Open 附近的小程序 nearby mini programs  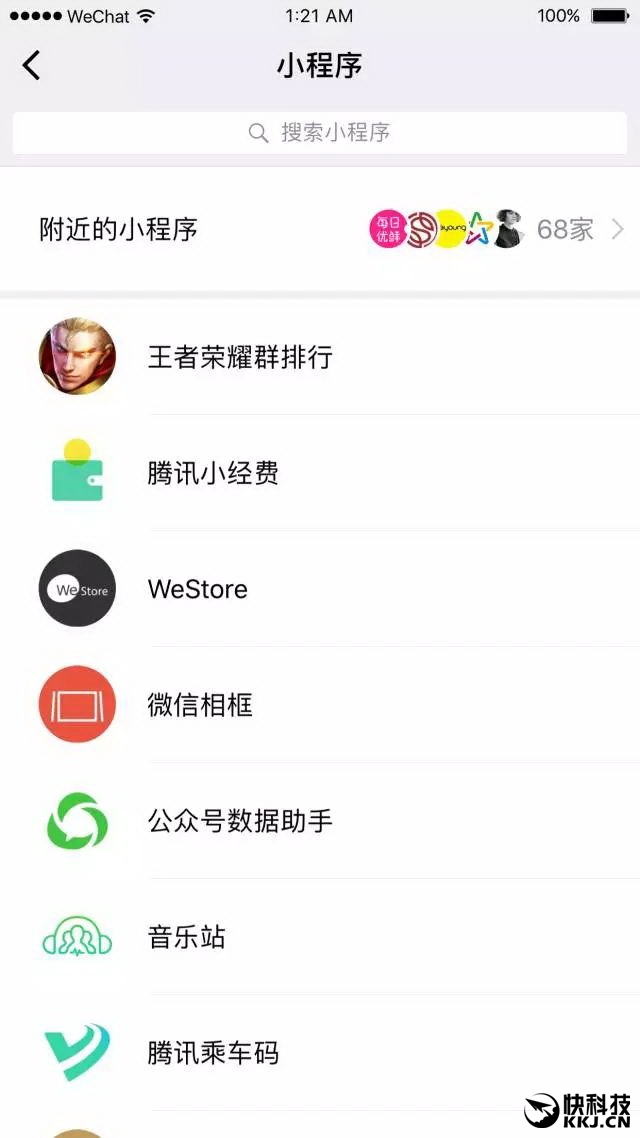tap(320, 230)
